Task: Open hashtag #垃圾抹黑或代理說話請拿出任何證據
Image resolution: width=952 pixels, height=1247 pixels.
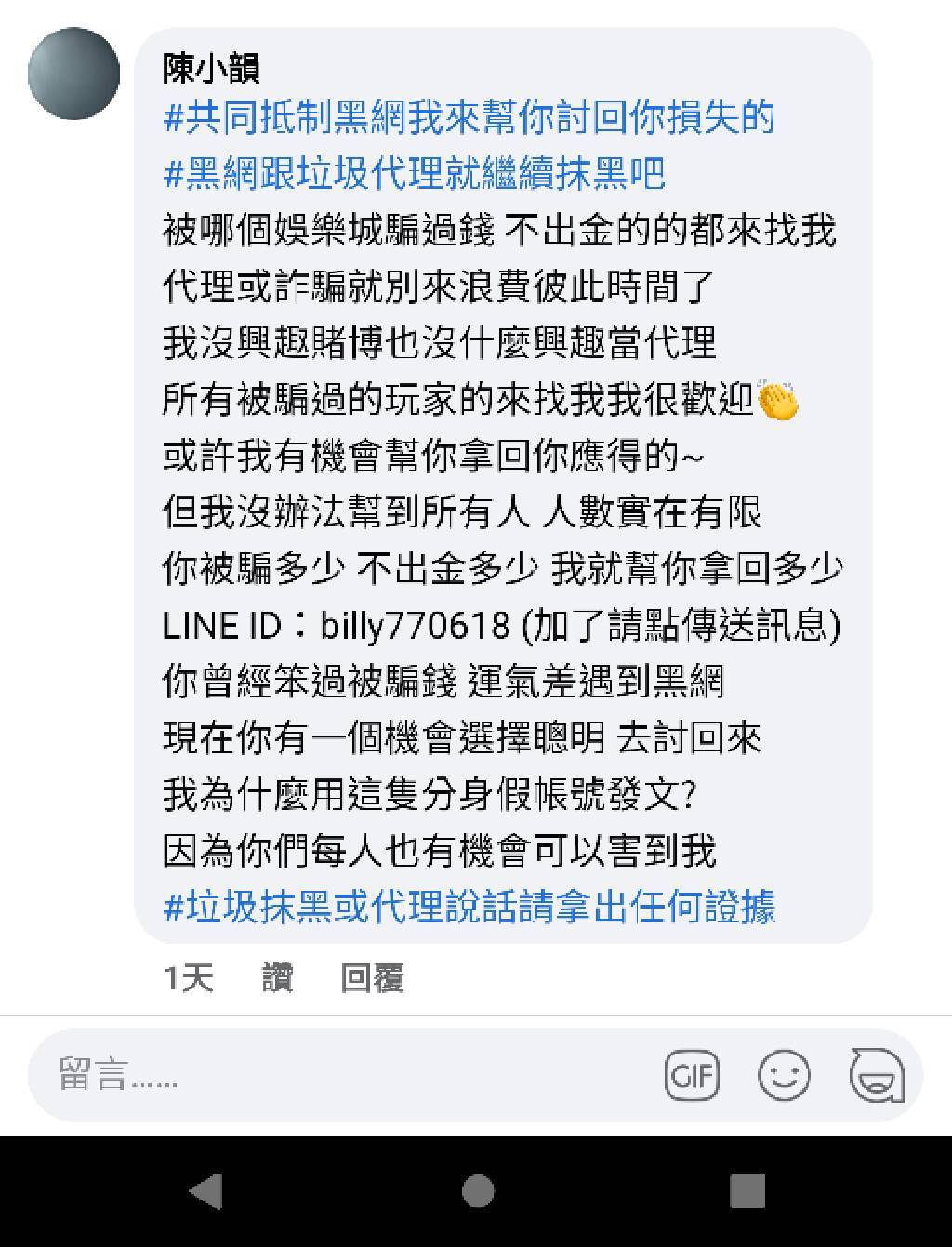Action: 469,907
